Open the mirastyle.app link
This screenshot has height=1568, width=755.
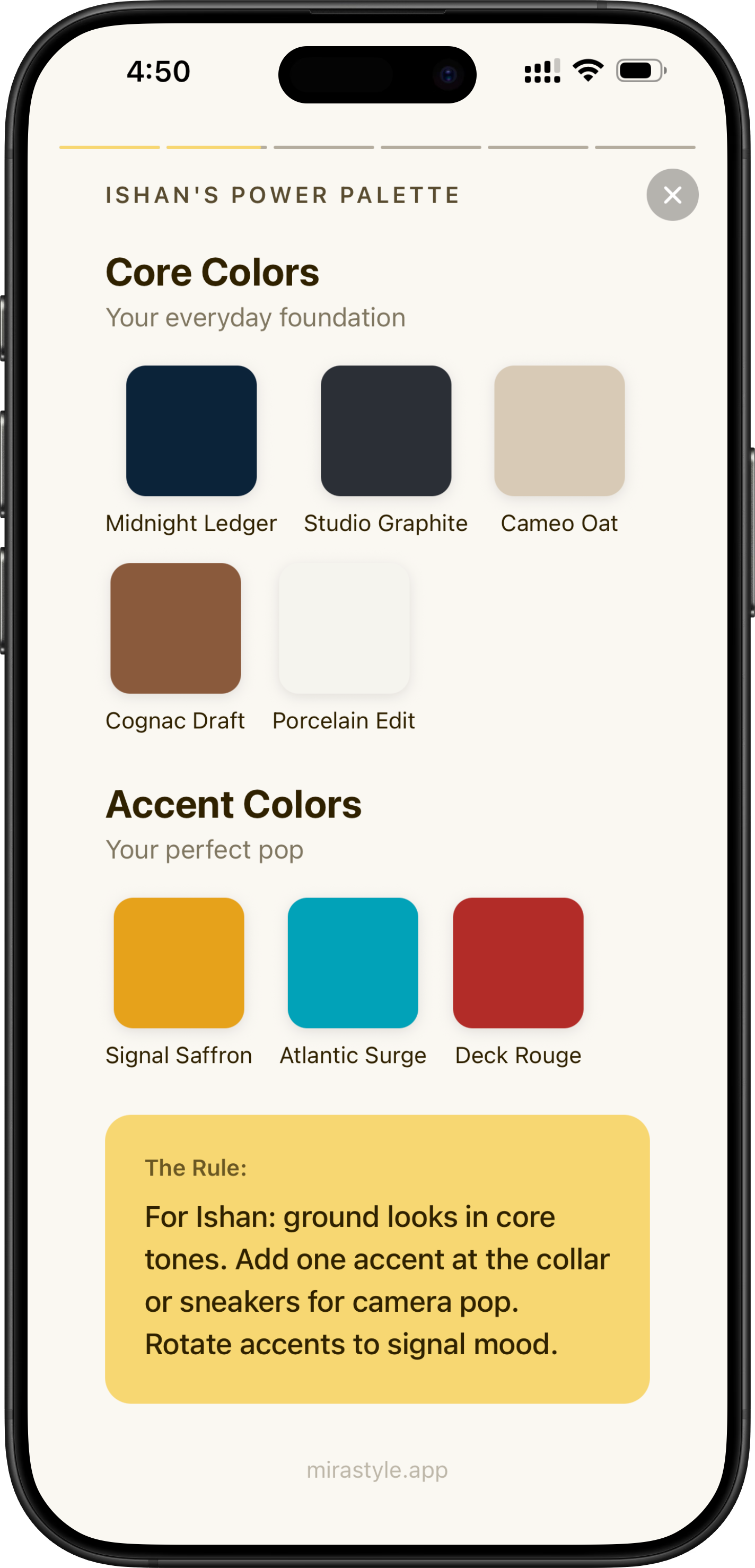[377, 1469]
